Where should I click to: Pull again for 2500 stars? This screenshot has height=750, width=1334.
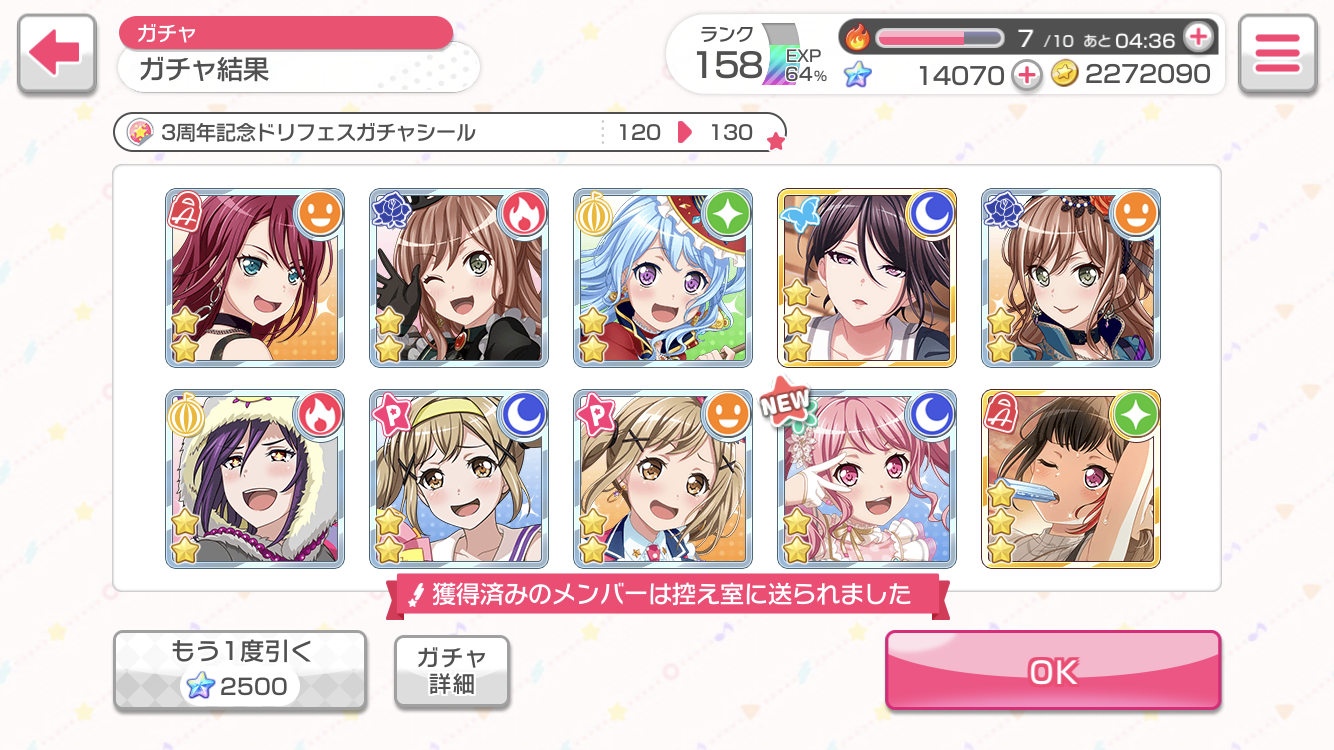tap(239, 671)
